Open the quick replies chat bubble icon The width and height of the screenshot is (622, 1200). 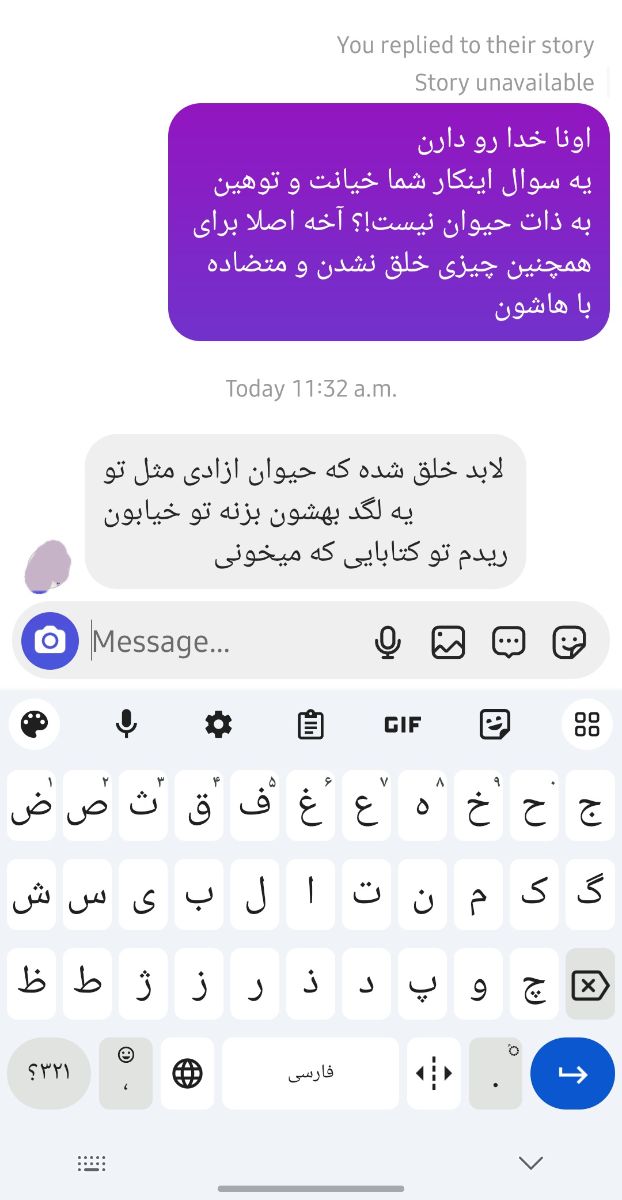[509, 642]
